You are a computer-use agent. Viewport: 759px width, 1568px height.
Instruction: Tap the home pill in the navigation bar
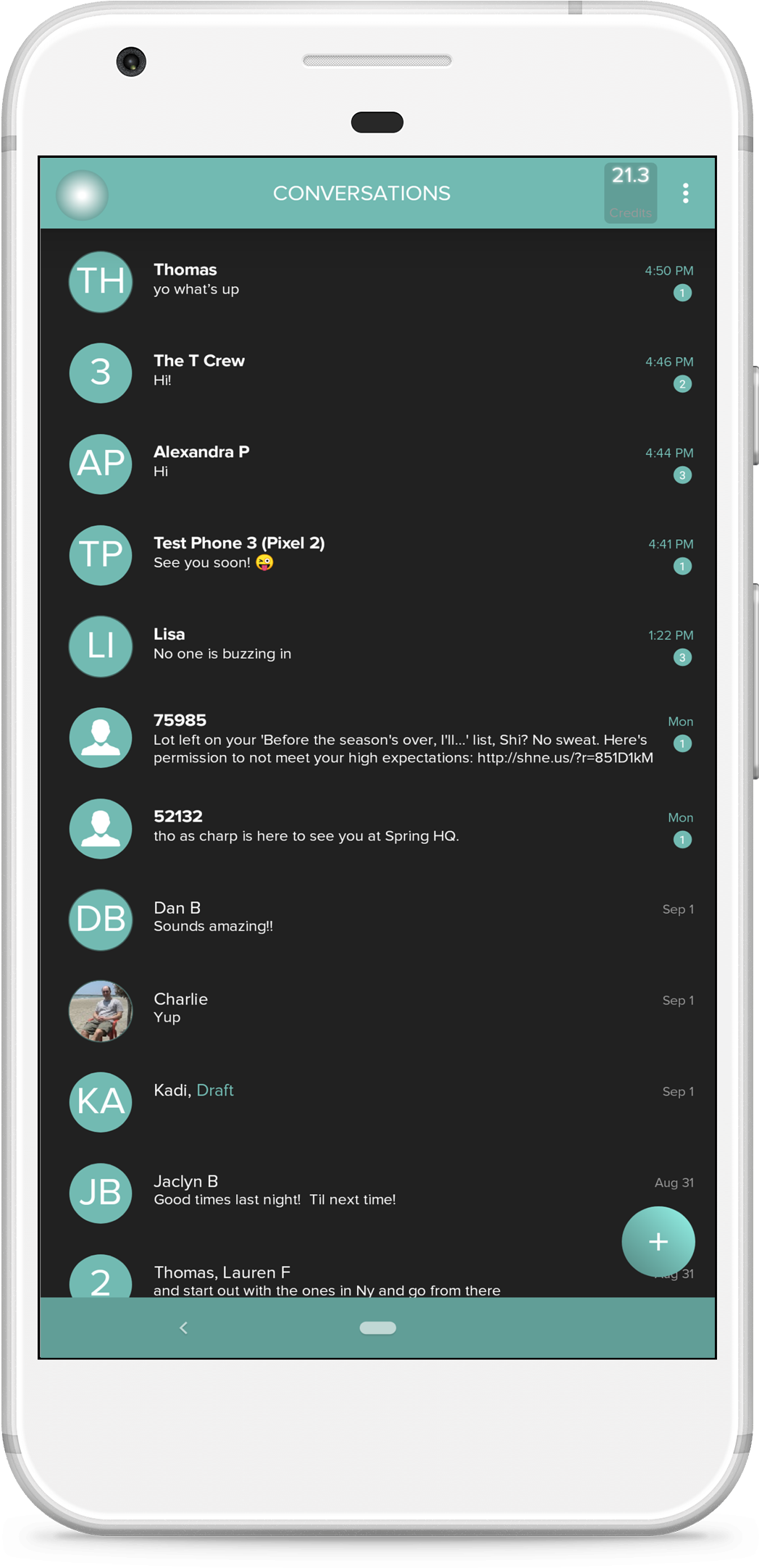tap(377, 1327)
